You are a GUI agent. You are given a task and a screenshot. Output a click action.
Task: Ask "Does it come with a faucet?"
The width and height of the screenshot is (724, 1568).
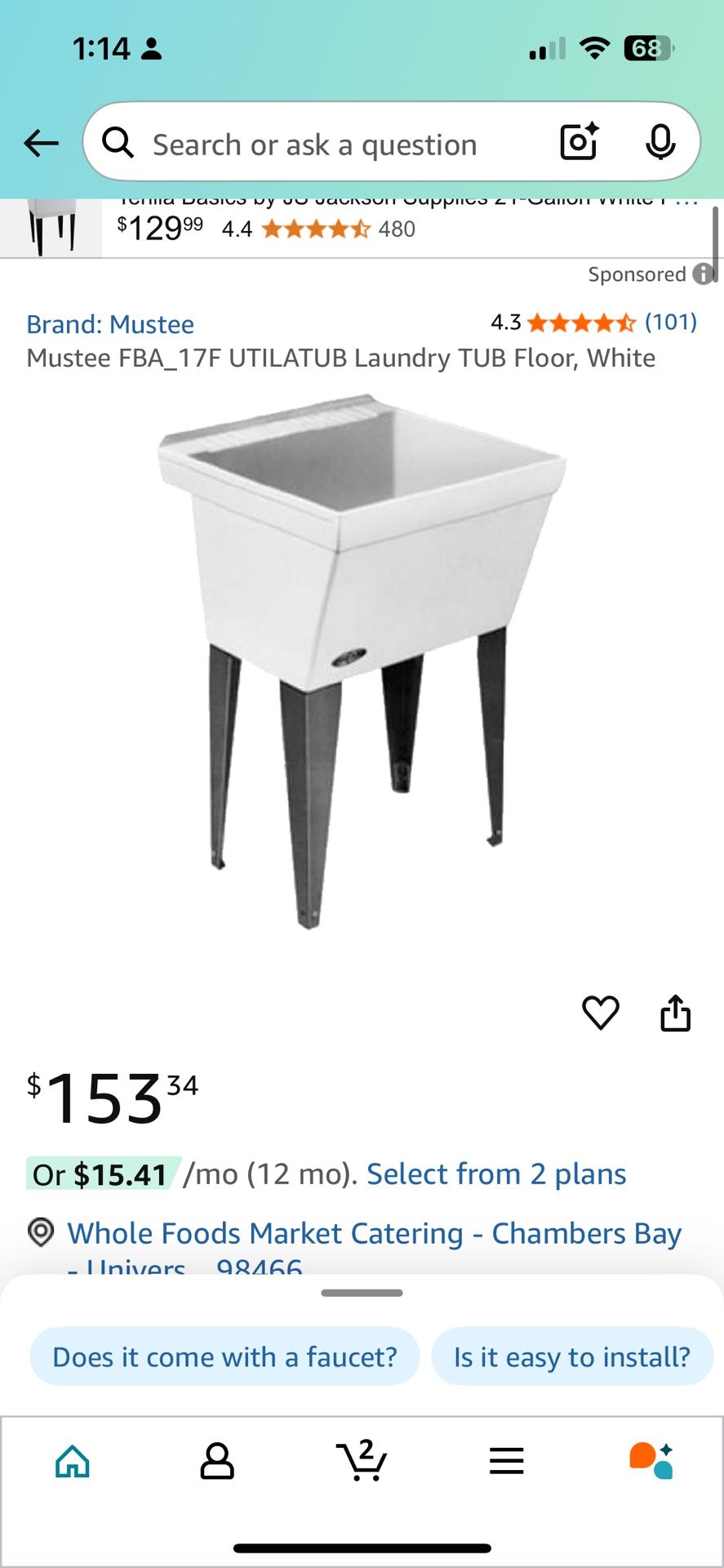(224, 1356)
